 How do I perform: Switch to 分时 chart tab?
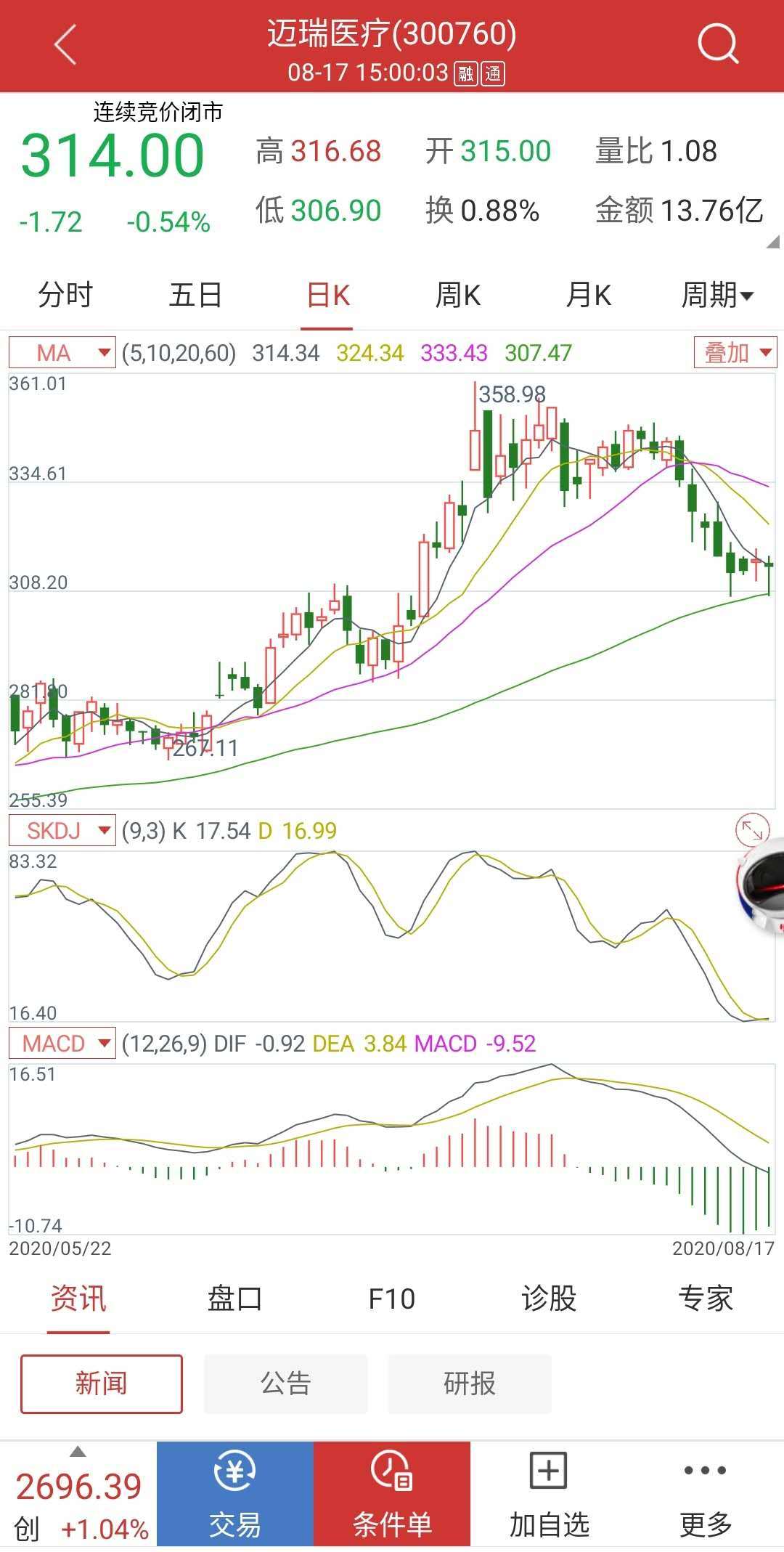point(65,296)
